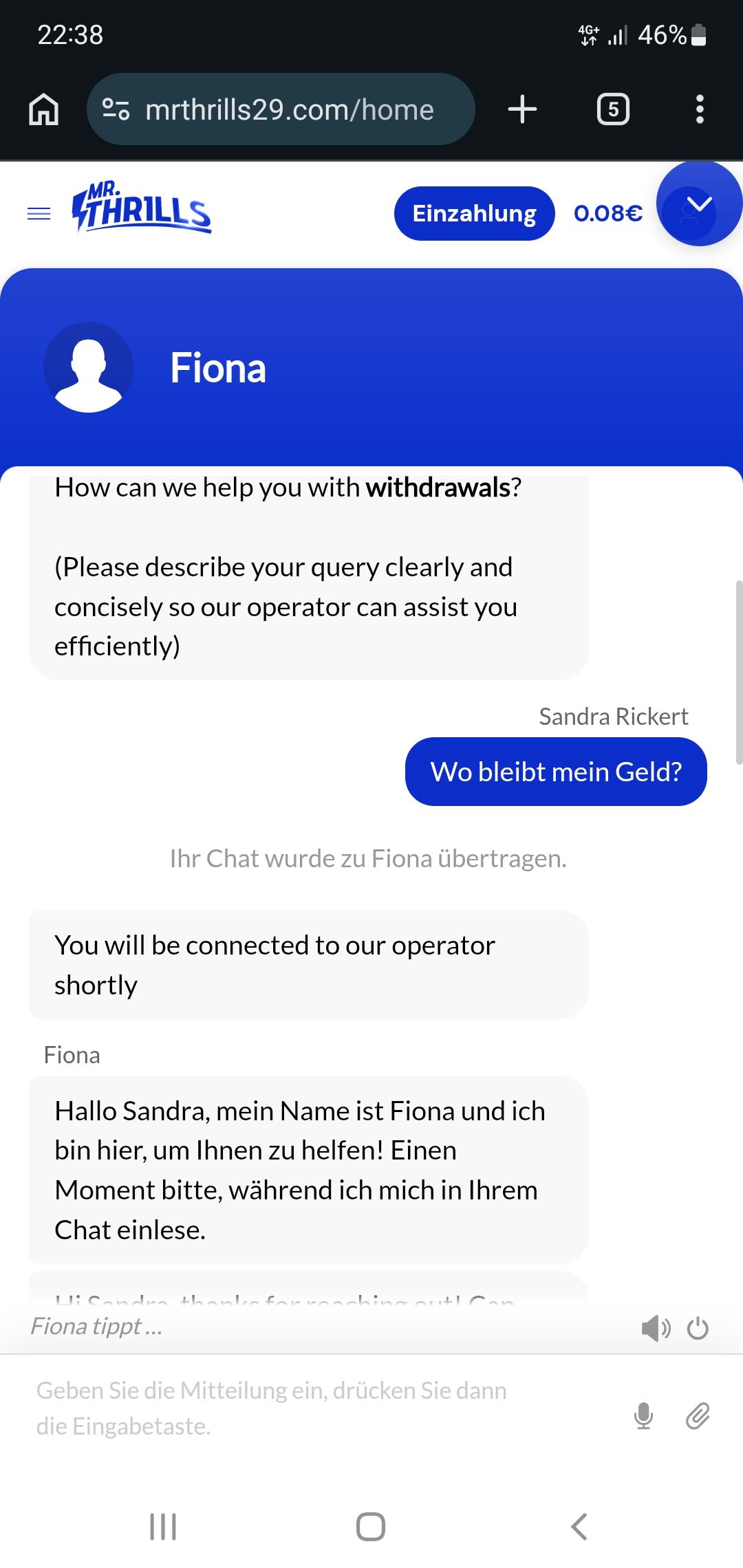Open the Mr. Thrills logo homepage

click(142, 208)
